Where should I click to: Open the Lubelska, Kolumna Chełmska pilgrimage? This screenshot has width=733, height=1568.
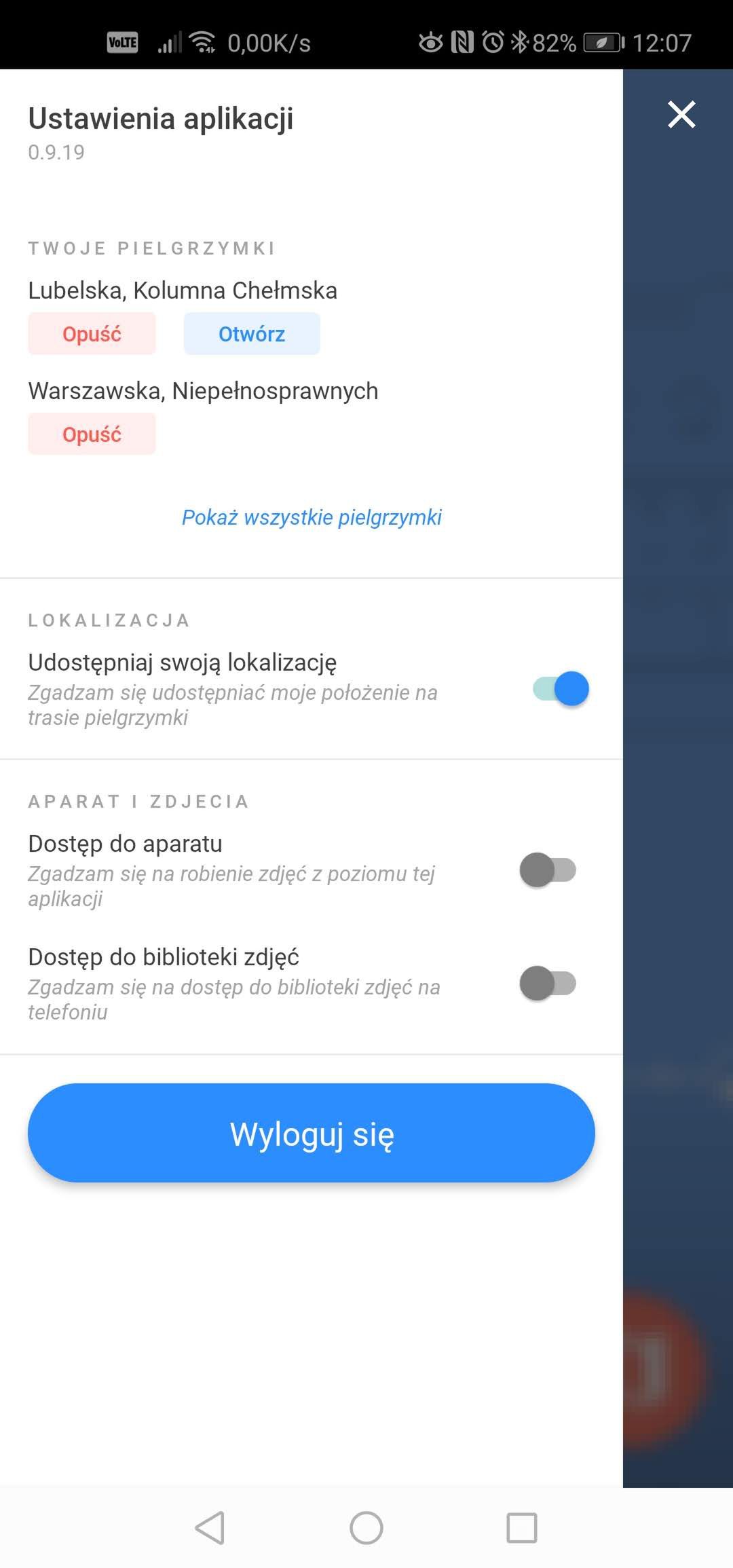252,334
